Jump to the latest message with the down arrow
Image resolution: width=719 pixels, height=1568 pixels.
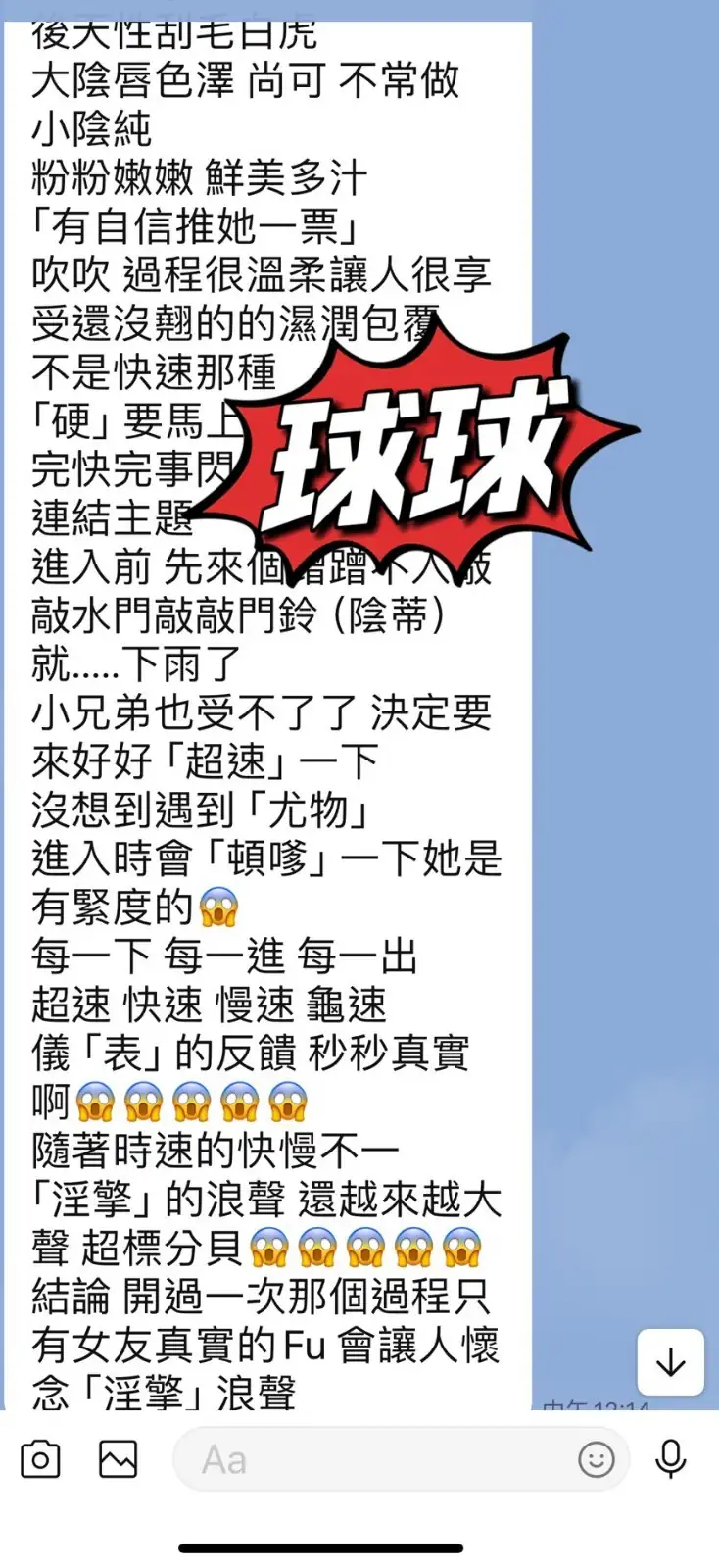671,1362
